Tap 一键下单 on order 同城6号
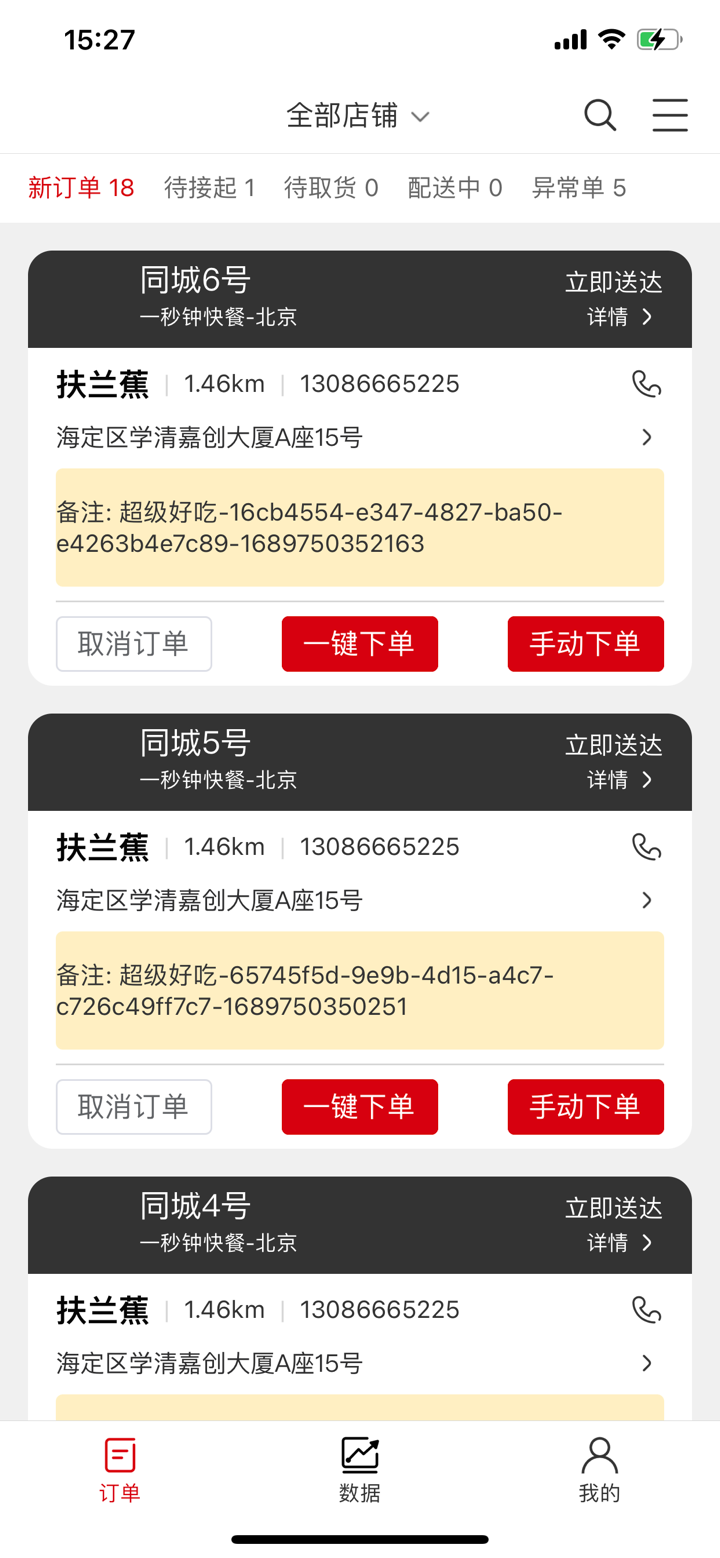Image resolution: width=720 pixels, height=1558 pixels. pyautogui.click(x=359, y=644)
